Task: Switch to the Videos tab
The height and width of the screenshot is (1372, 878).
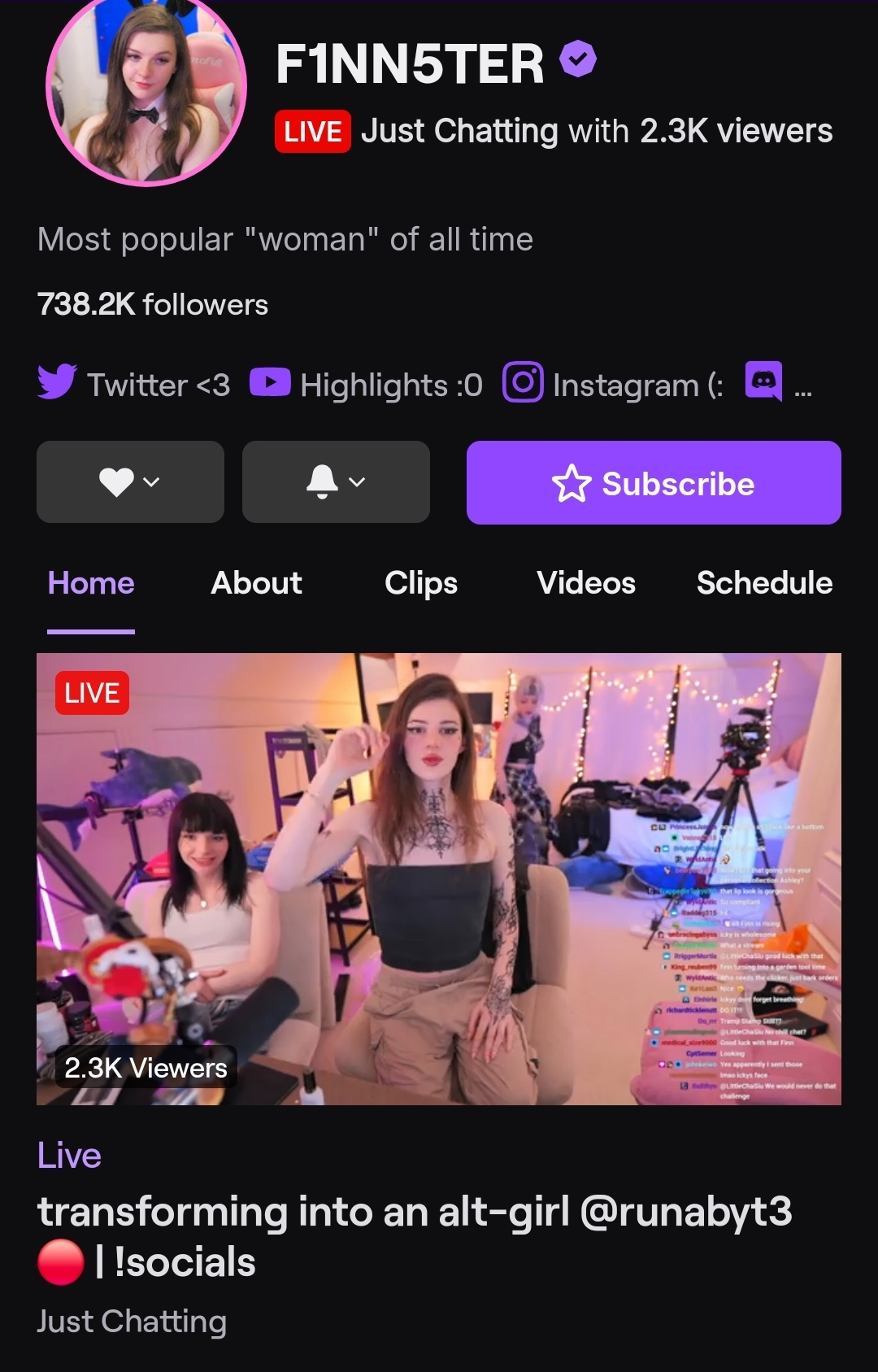Action: pos(586,583)
